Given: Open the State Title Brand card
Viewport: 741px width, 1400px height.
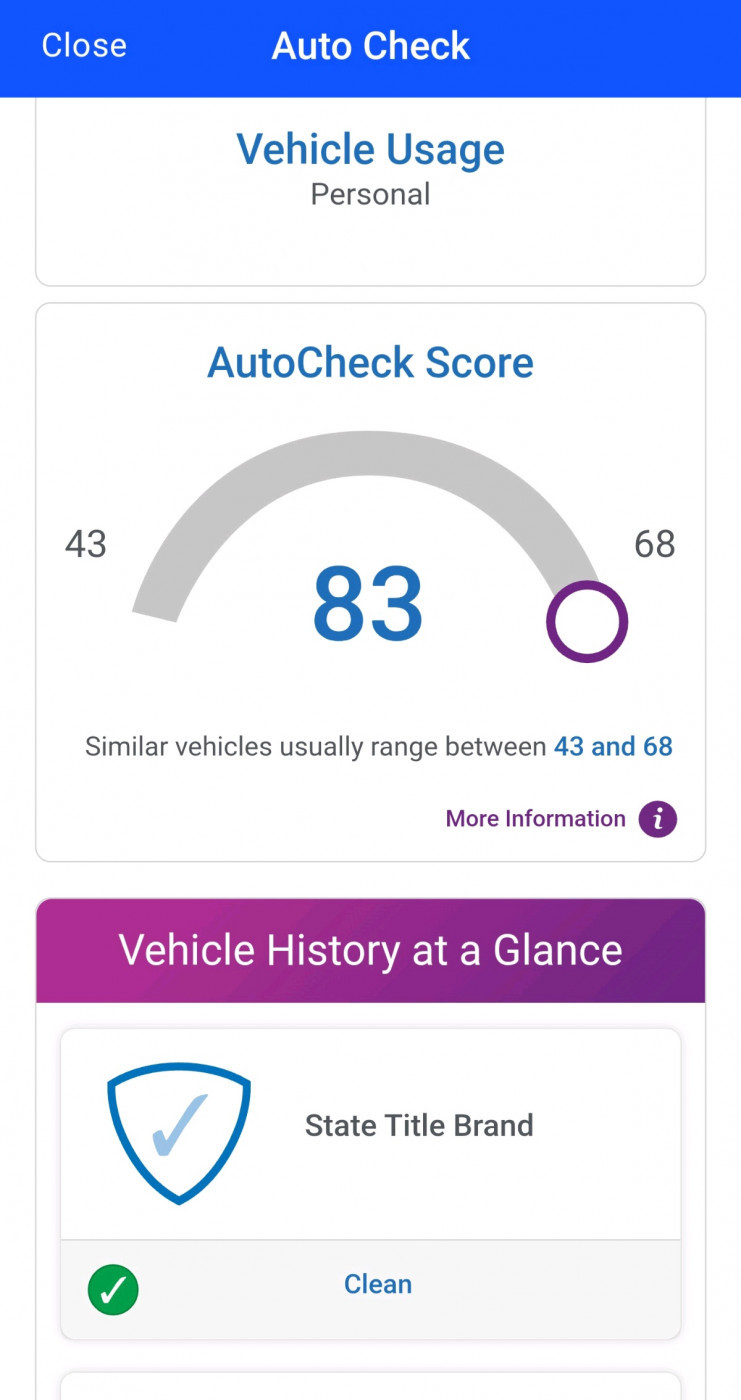Looking at the screenshot, I should pyautogui.click(x=370, y=1185).
